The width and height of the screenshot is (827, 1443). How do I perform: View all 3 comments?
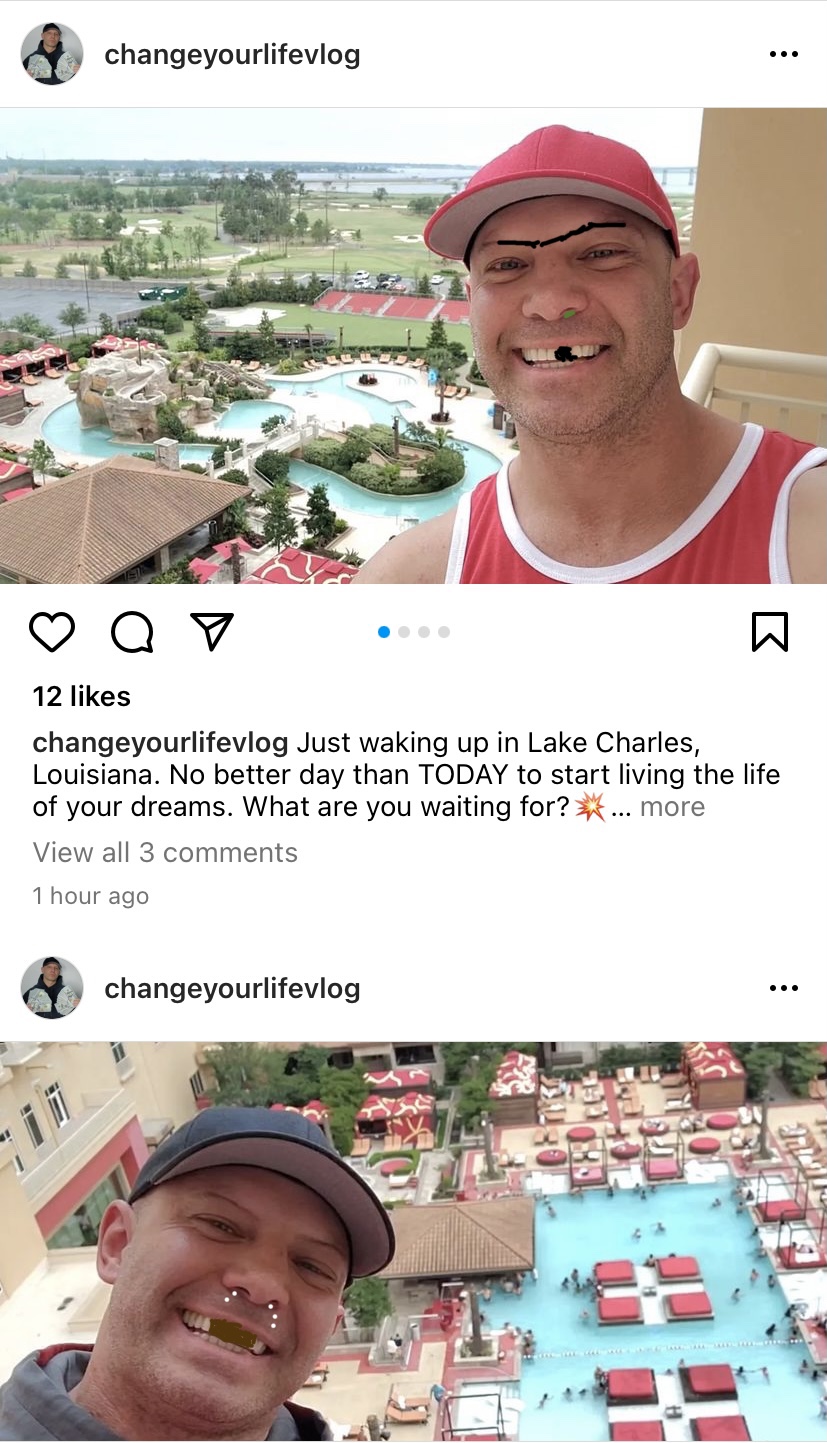click(165, 853)
